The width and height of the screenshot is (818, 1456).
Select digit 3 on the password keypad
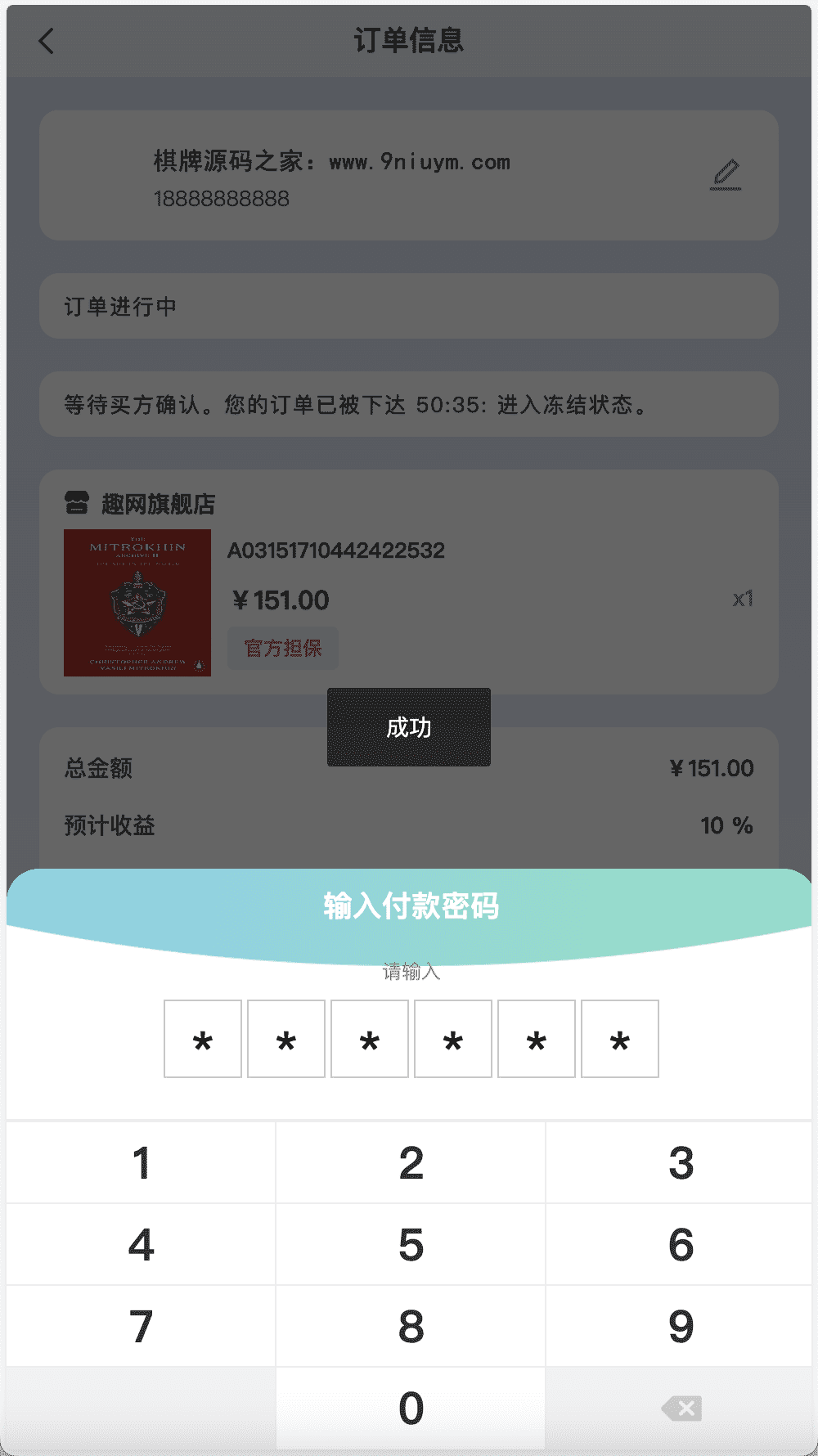tap(680, 1162)
